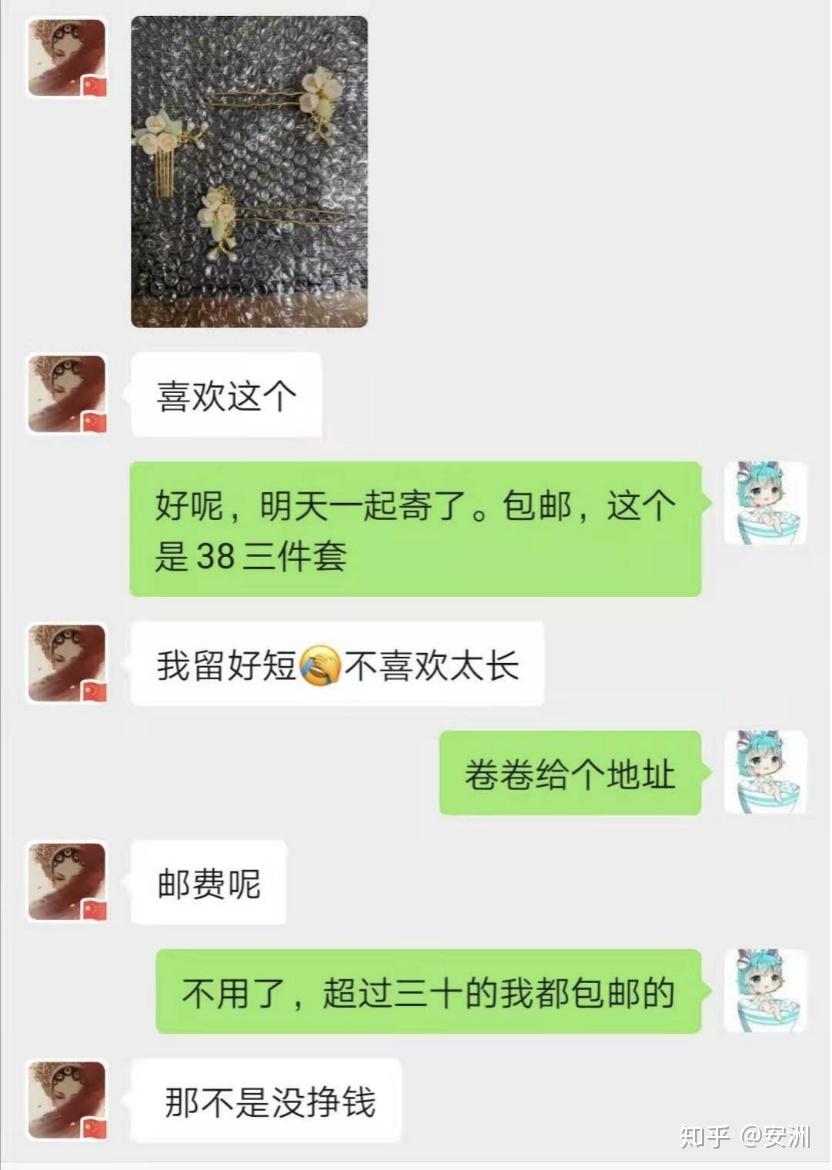Open own avatar beside "卷卷给个地址"
Image resolution: width=832 pixels, height=1170 pixels.
pyautogui.click(x=765, y=772)
